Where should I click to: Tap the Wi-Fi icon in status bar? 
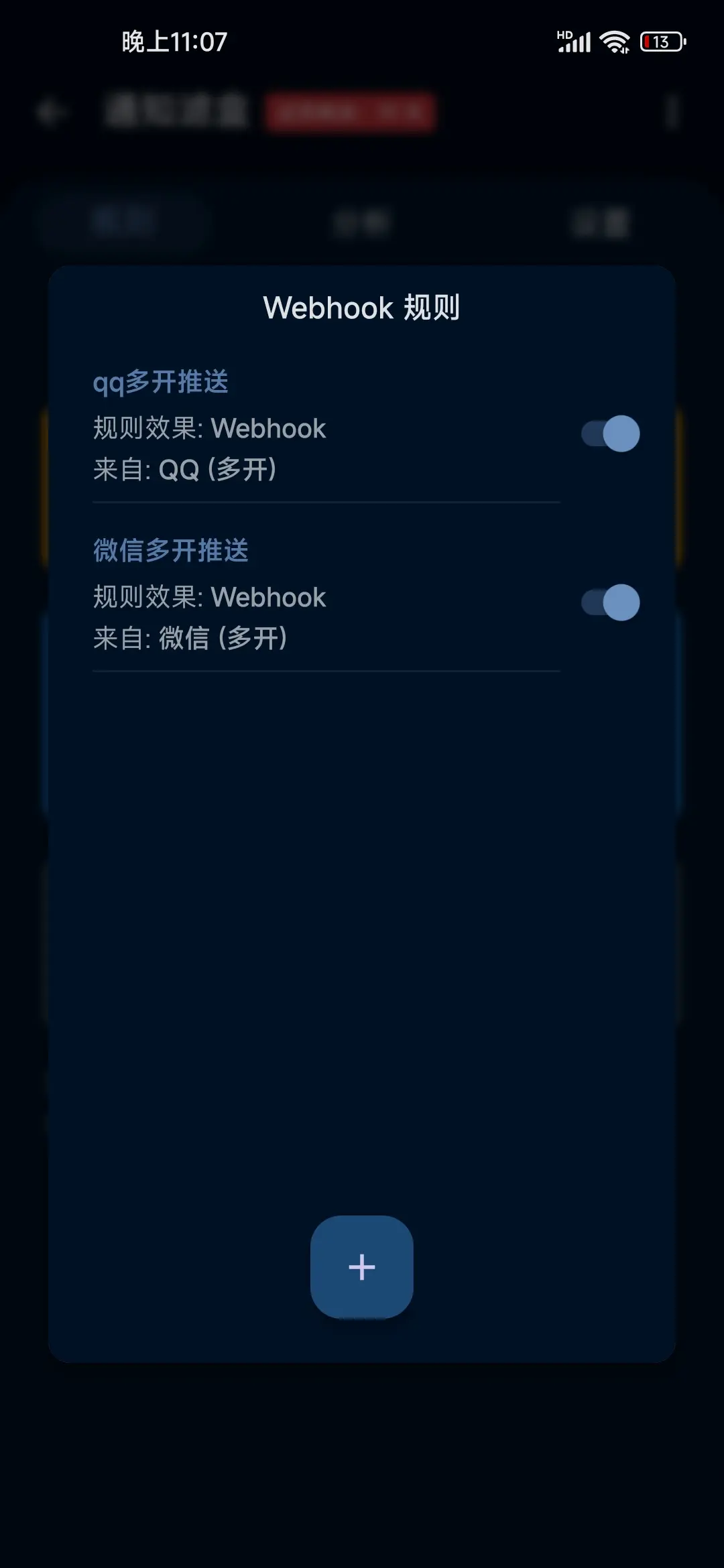(x=614, y=42)
